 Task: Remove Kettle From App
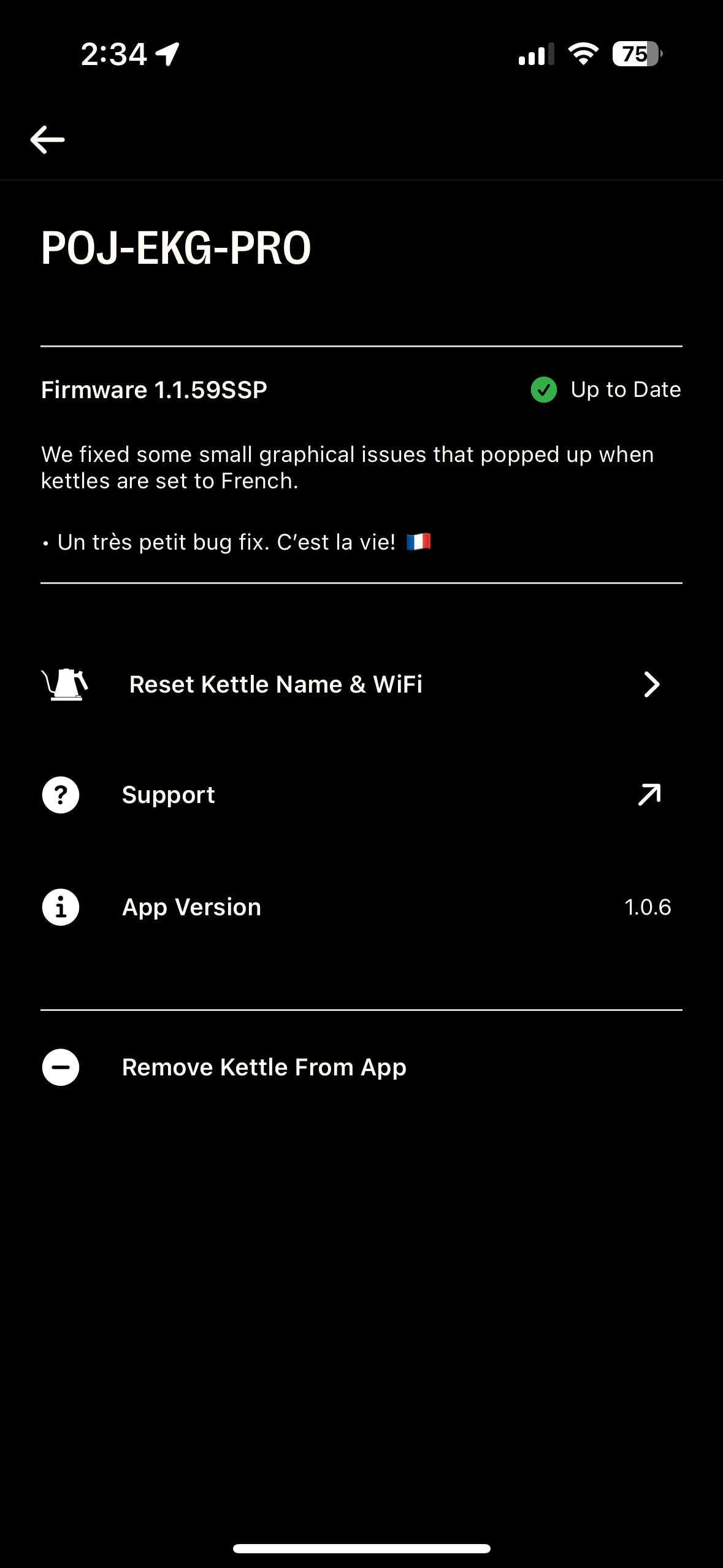(264, 1067)
